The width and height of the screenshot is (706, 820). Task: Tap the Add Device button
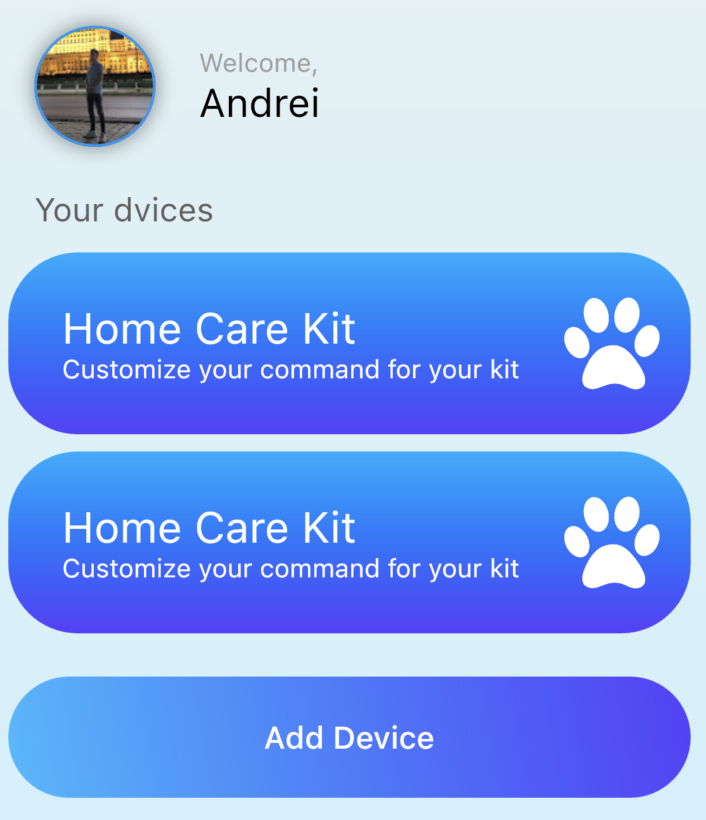click(x=349, y=738)
